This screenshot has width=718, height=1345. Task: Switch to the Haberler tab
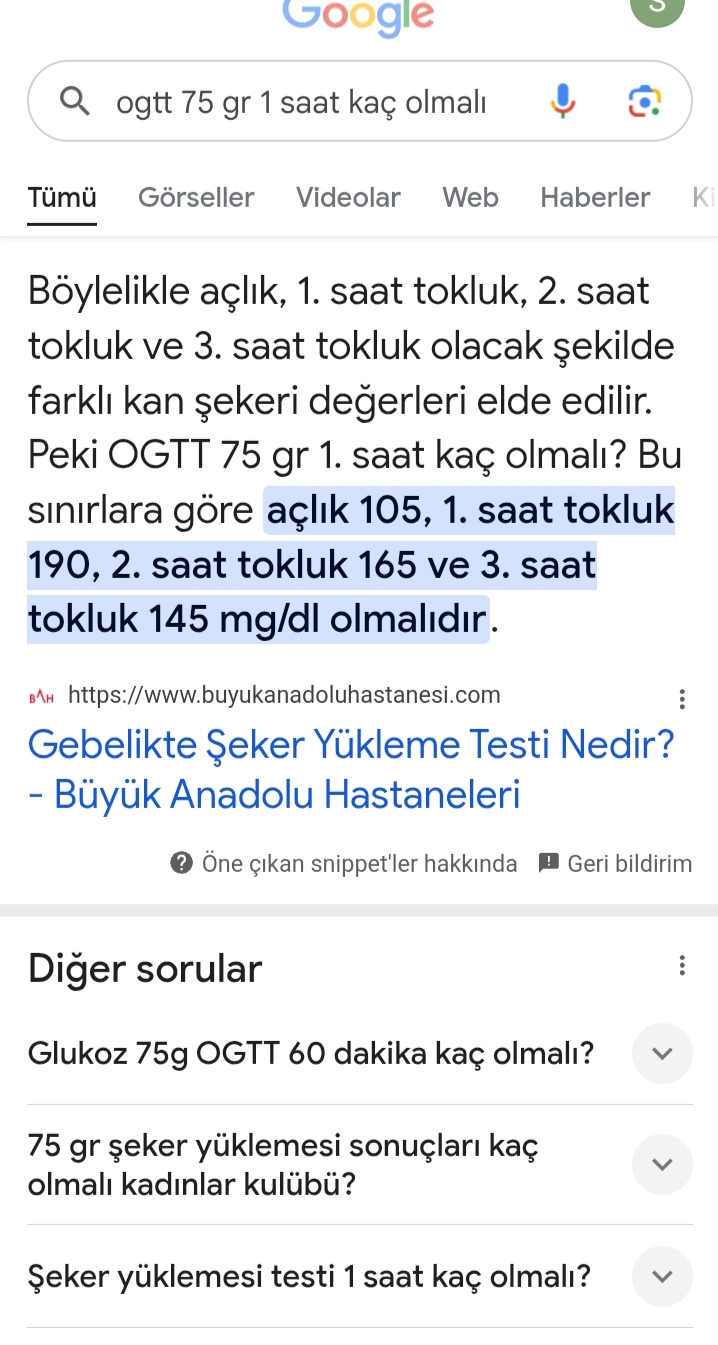(595, 197)
